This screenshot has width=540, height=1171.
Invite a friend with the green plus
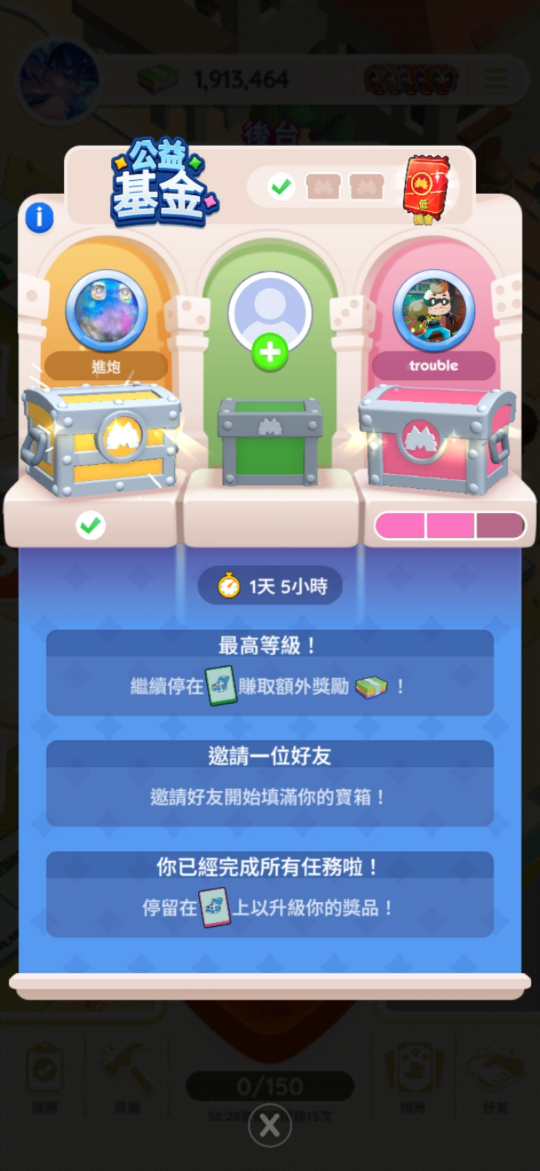270,352
